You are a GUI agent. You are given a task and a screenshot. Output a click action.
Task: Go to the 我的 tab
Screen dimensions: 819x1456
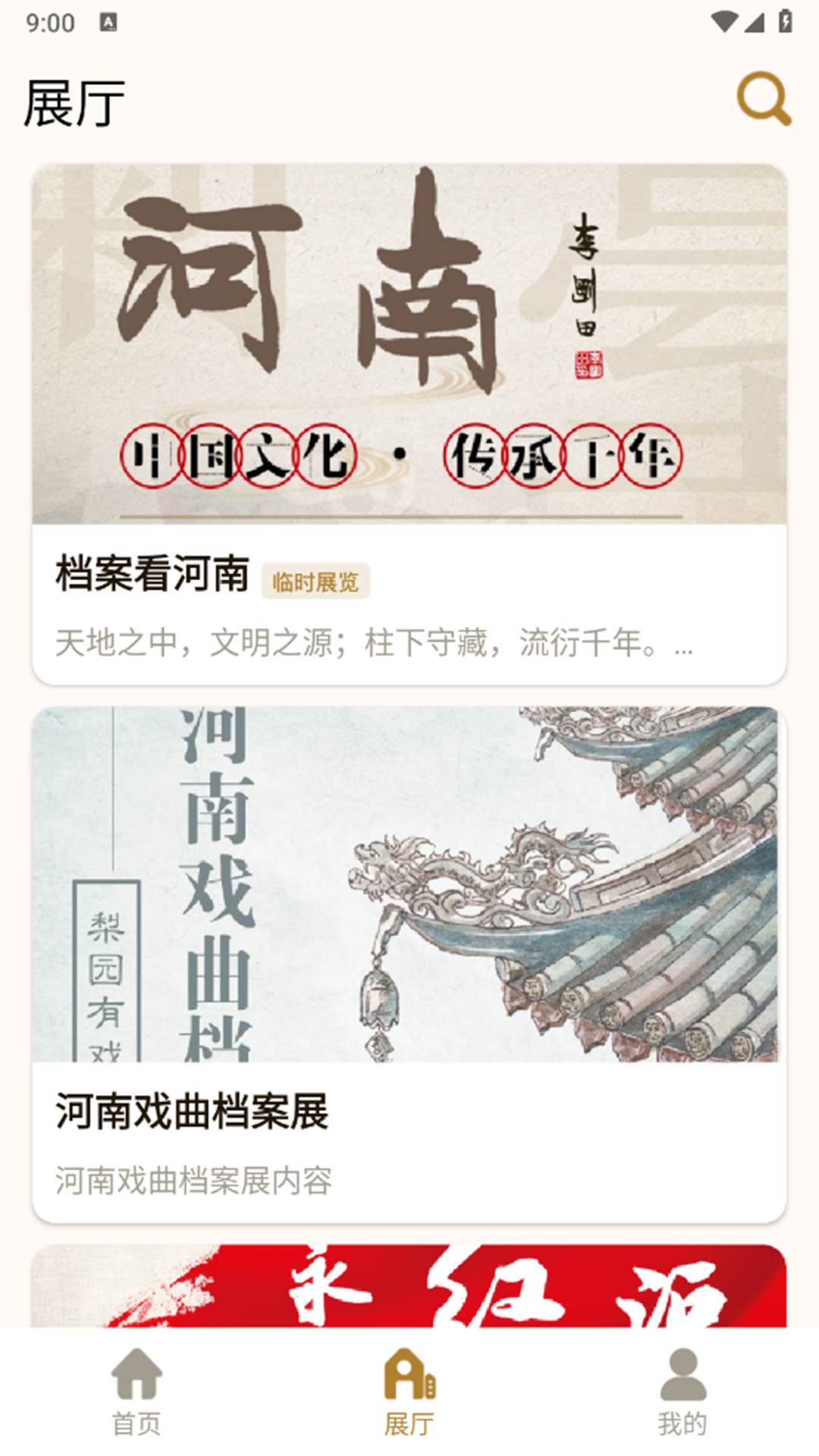click(682, 1392)
